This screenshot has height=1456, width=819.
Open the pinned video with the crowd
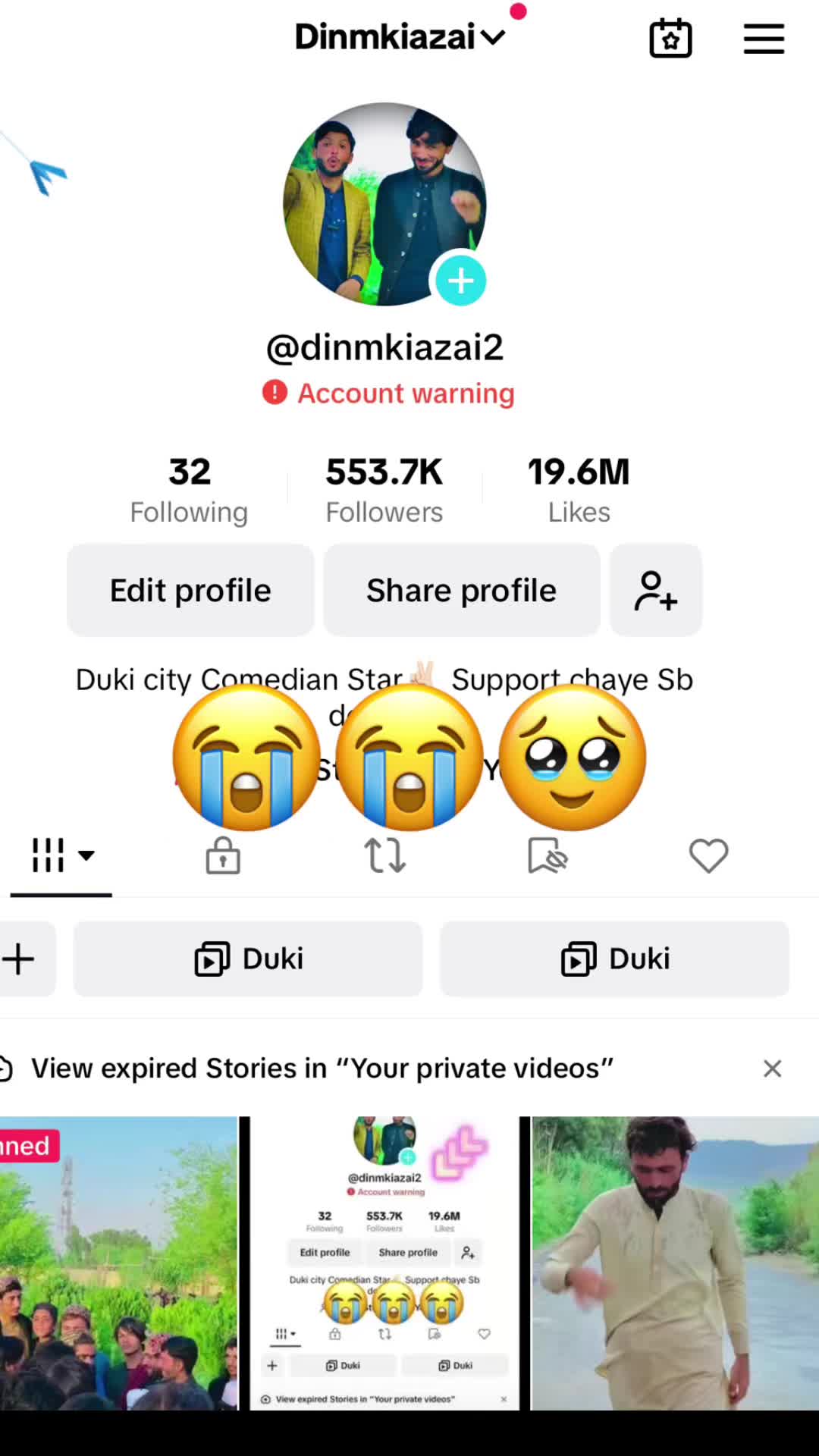click(x=118, y=1263)
